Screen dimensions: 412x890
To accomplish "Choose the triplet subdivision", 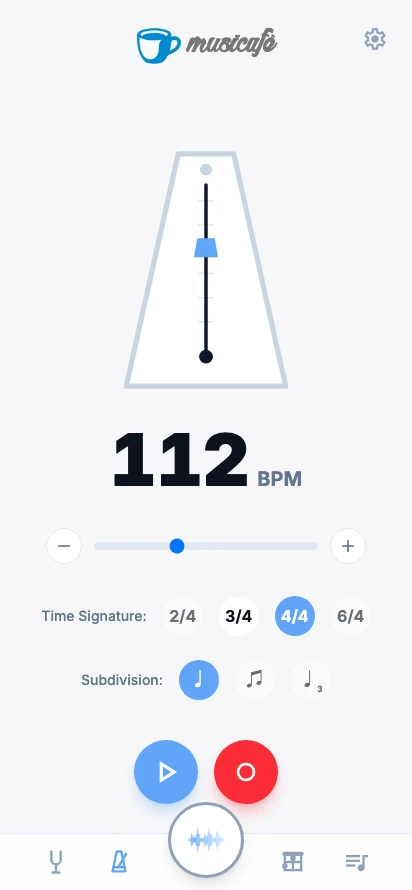I will point(311,680).
